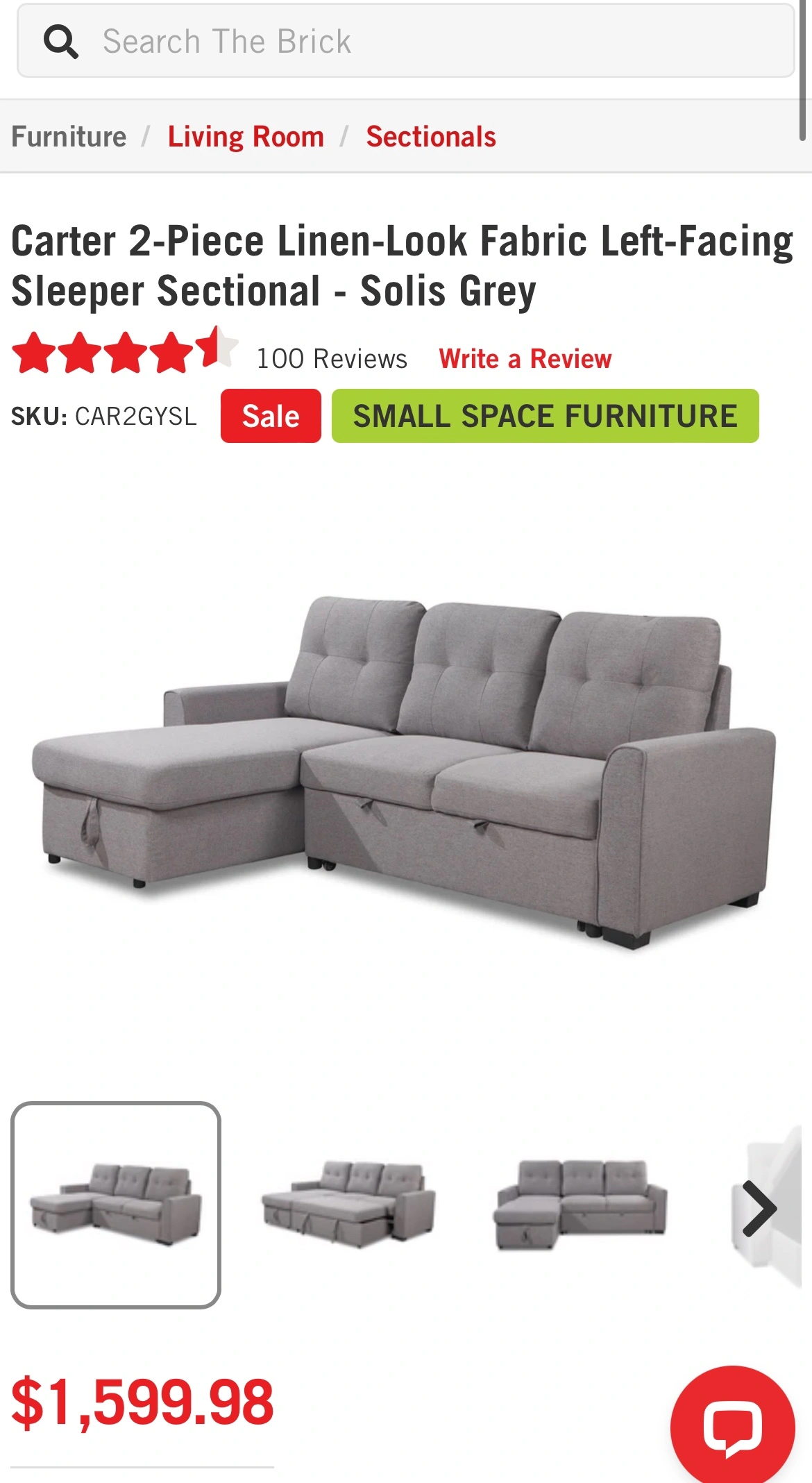Open the Furniture breadcrumb

pos(69,137)
